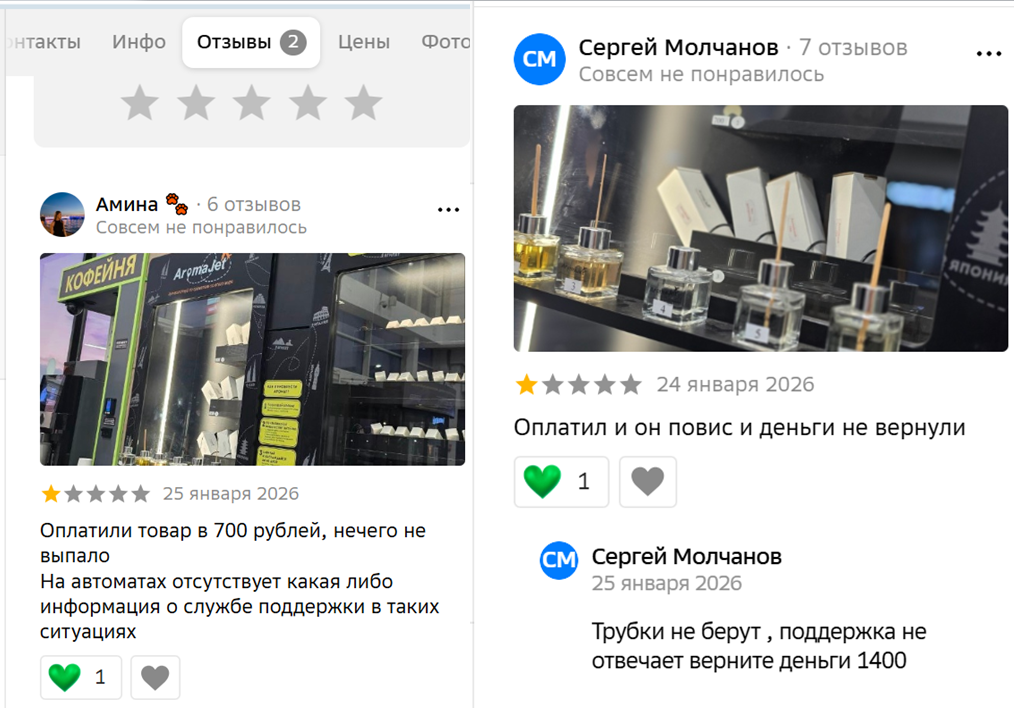Dislike Сергей Молчанов's review with gray heart
Viewport: 1014px width, 708px height.
click(648, 482)
